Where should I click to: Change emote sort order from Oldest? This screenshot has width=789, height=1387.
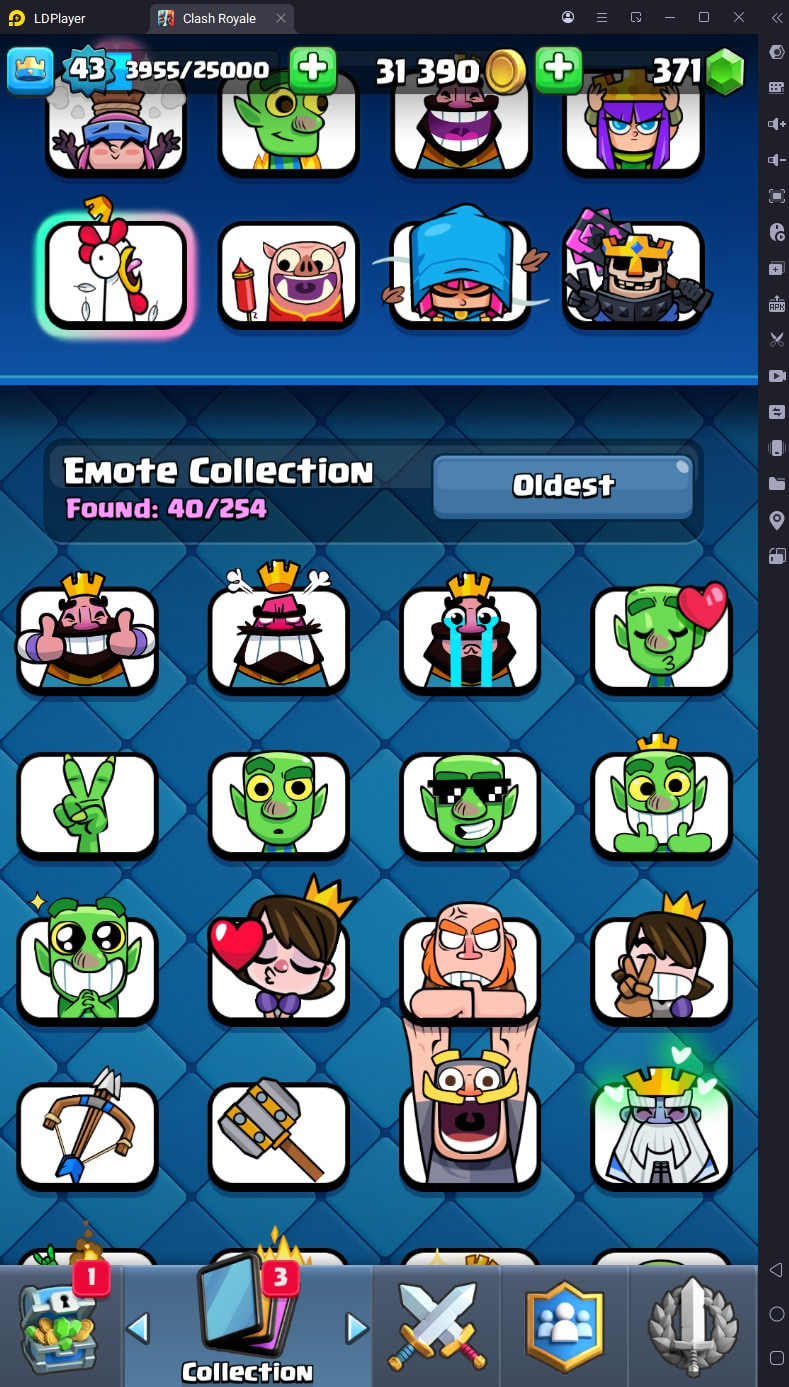(563, 486)
